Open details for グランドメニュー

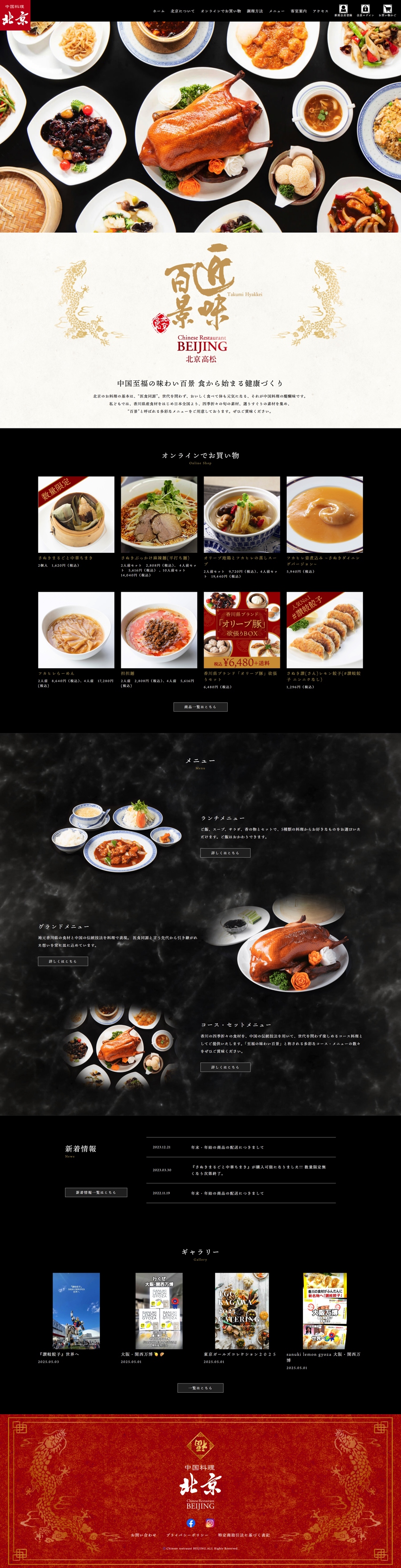pos(63,961)
